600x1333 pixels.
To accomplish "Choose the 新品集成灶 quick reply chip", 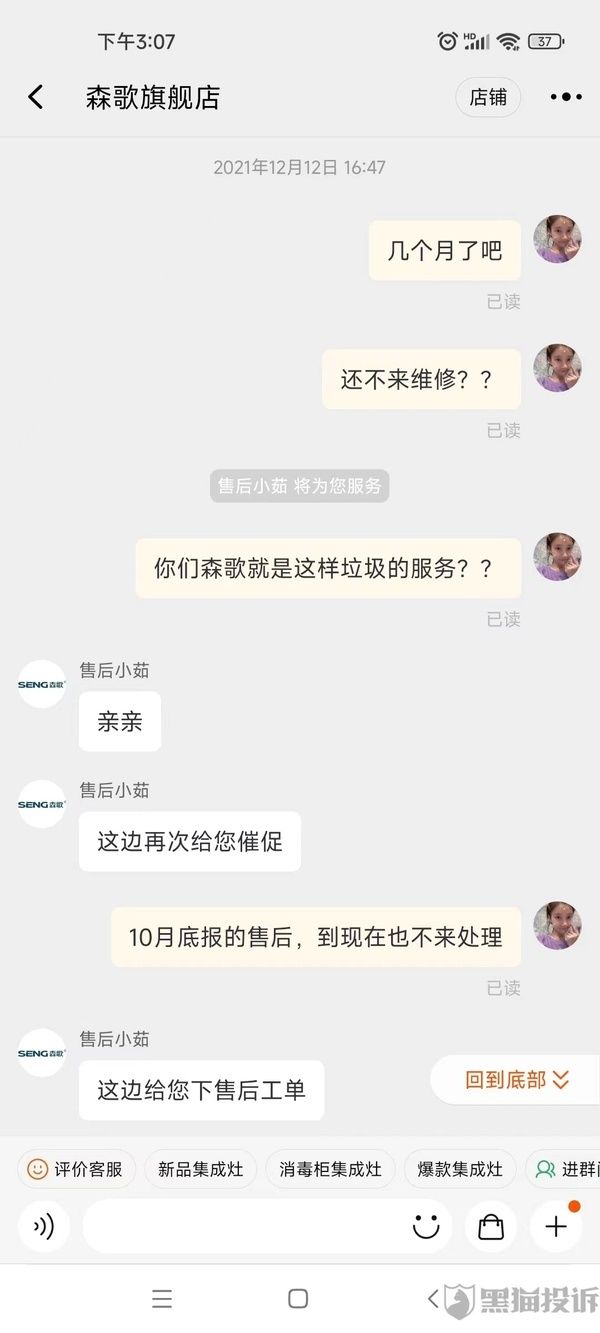I will tap(200, 1169).
